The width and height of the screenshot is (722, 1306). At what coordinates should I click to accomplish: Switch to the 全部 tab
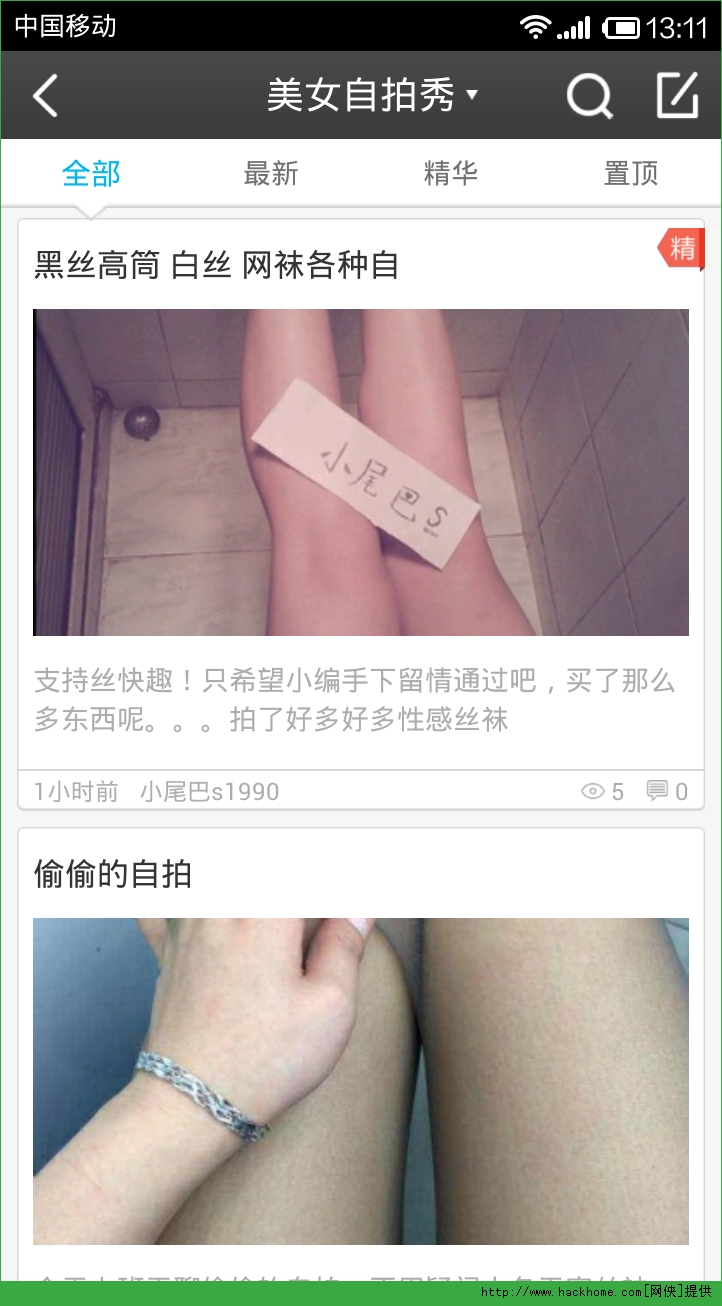[91, 174]
